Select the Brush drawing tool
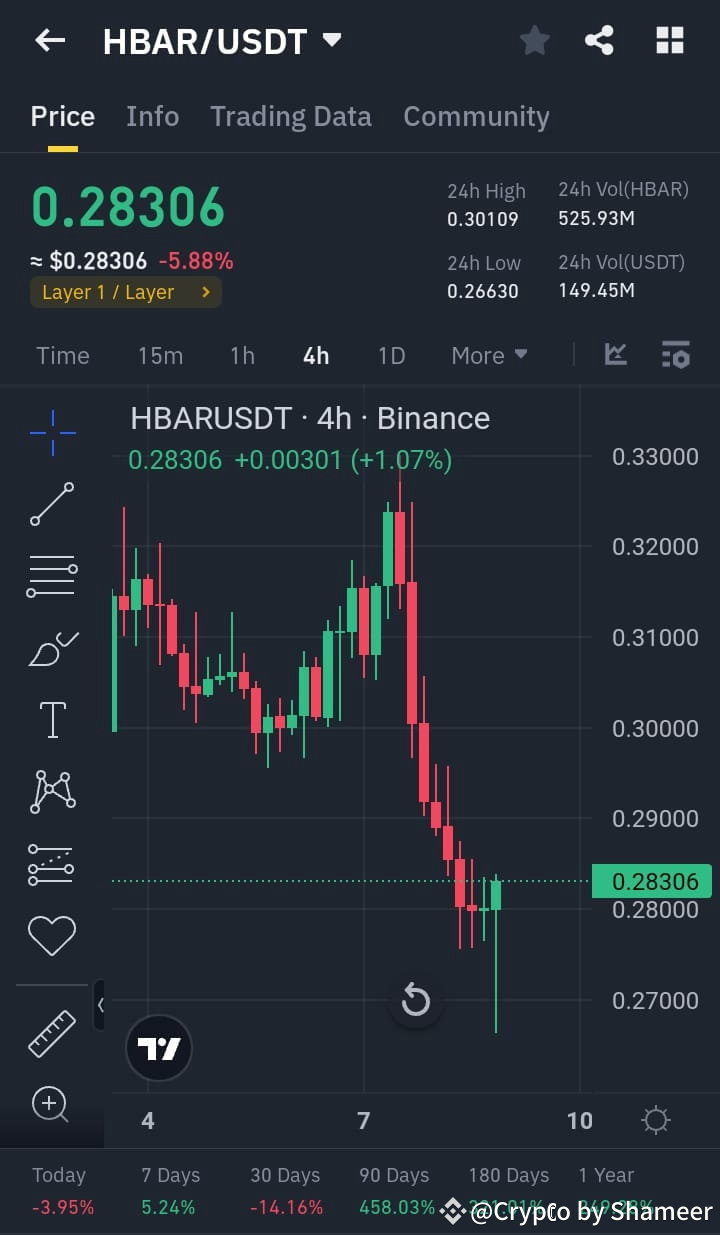The image size is (720, 1235). [x=52, y=647]
